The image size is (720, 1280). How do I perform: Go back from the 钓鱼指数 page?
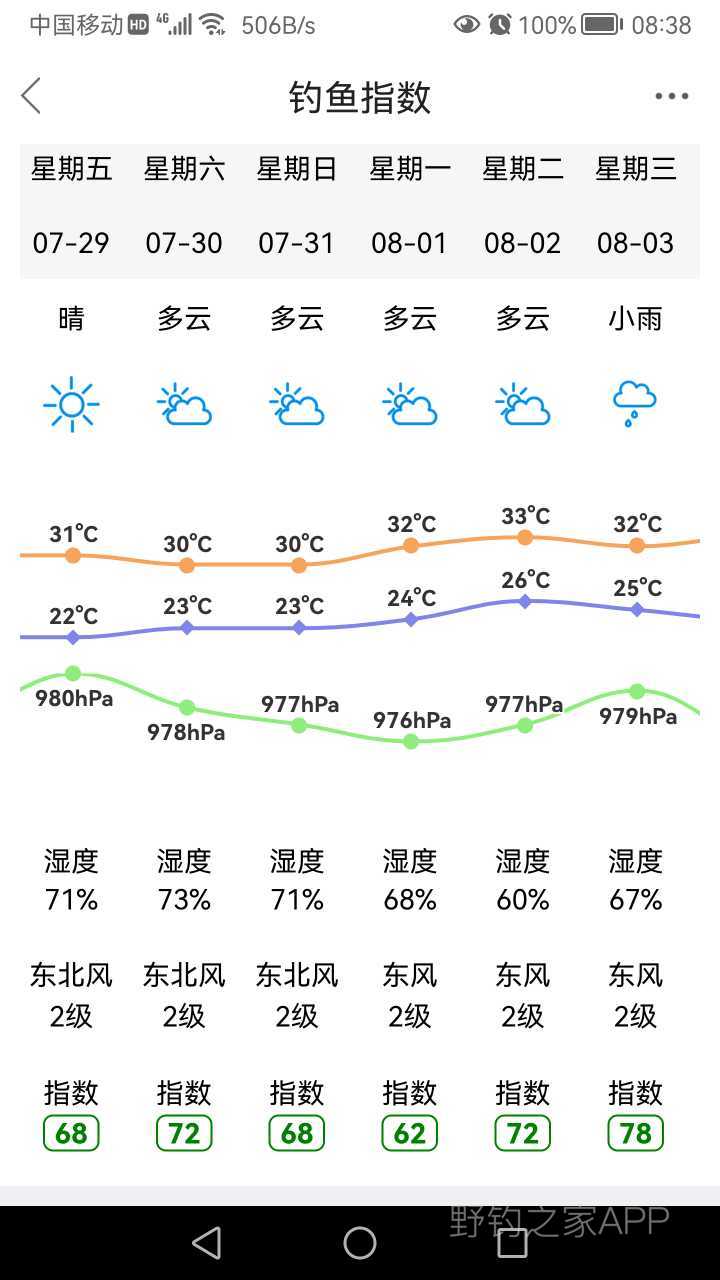click(x=31, y=96)
